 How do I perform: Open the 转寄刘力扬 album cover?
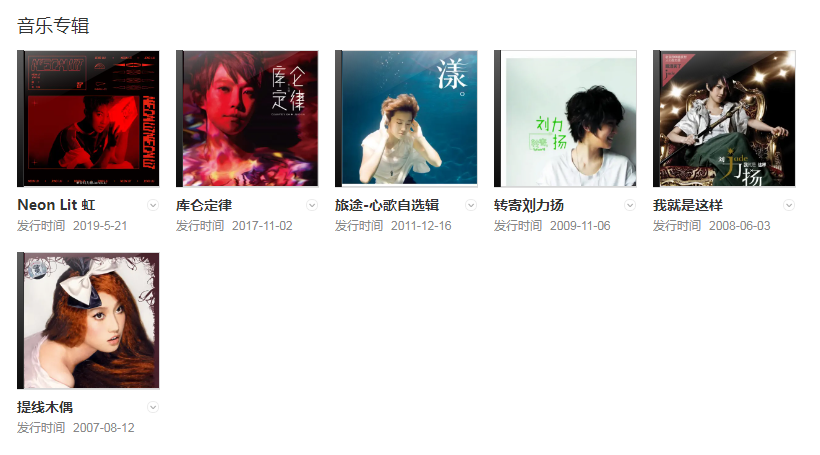[x=565, y=119]
